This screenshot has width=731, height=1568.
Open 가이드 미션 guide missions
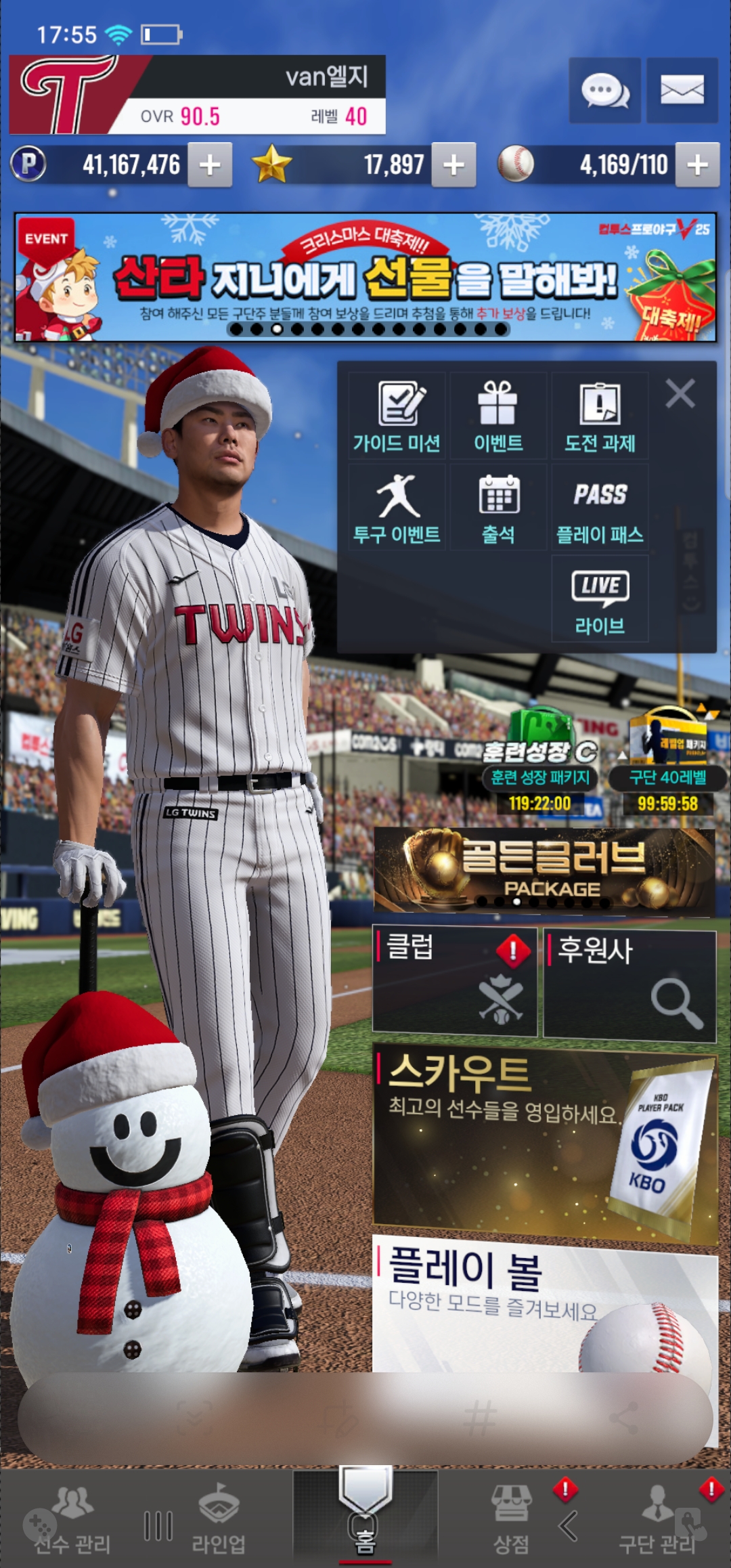tap(397, 416)
